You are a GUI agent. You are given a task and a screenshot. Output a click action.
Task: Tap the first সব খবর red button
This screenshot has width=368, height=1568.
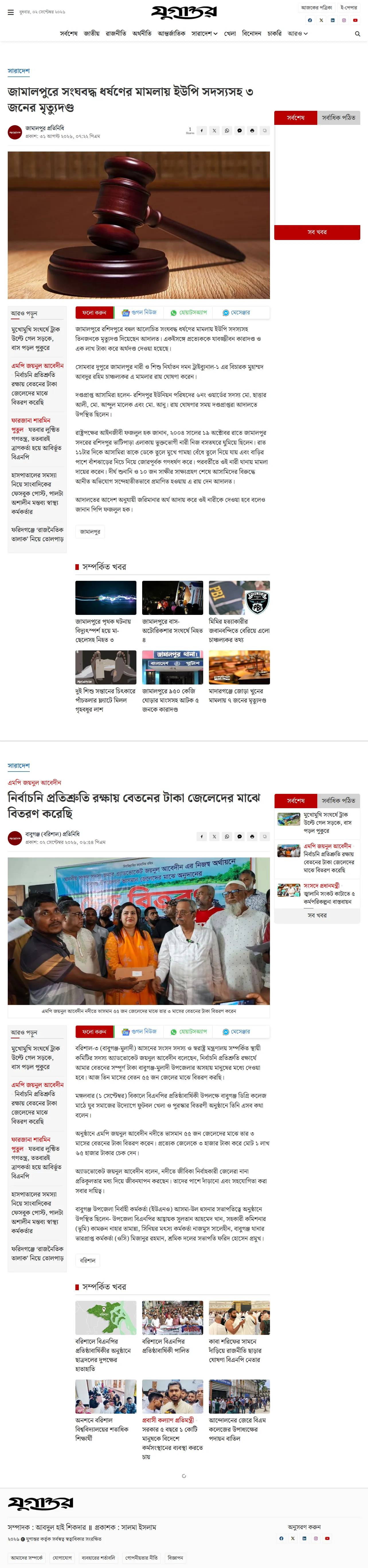click(x=317, y=232)
